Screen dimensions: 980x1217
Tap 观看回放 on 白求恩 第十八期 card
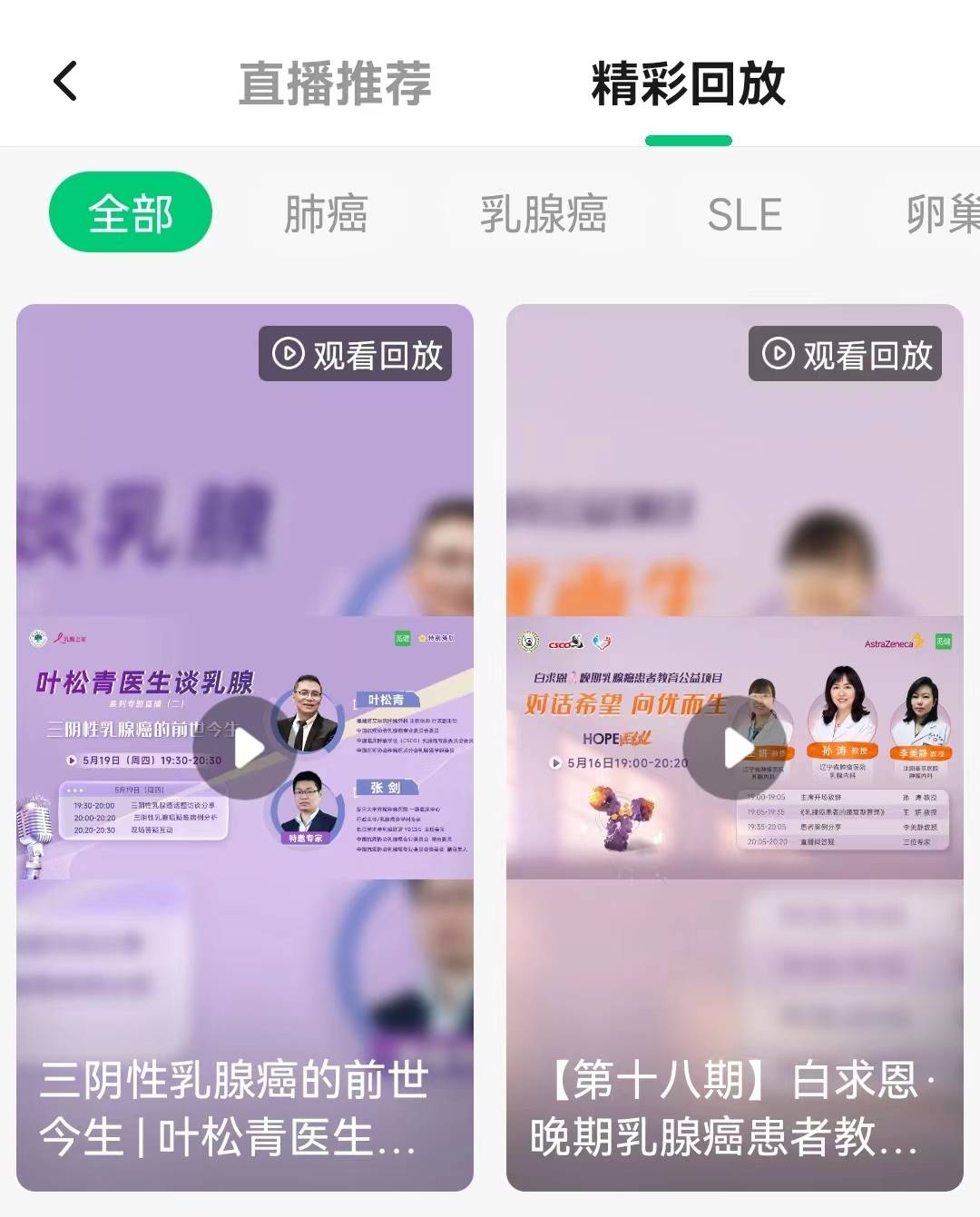[845, 354]
